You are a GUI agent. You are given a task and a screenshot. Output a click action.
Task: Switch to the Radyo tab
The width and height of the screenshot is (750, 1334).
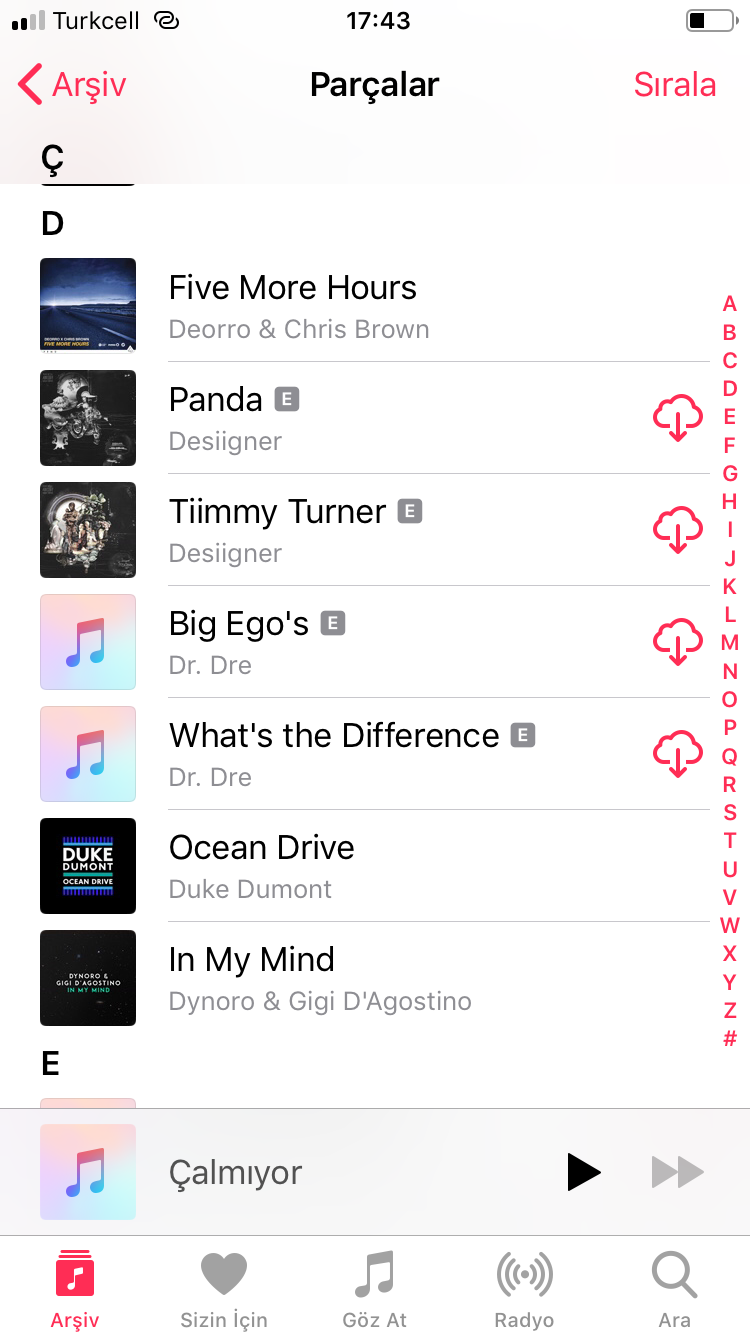coord(524,1288)
